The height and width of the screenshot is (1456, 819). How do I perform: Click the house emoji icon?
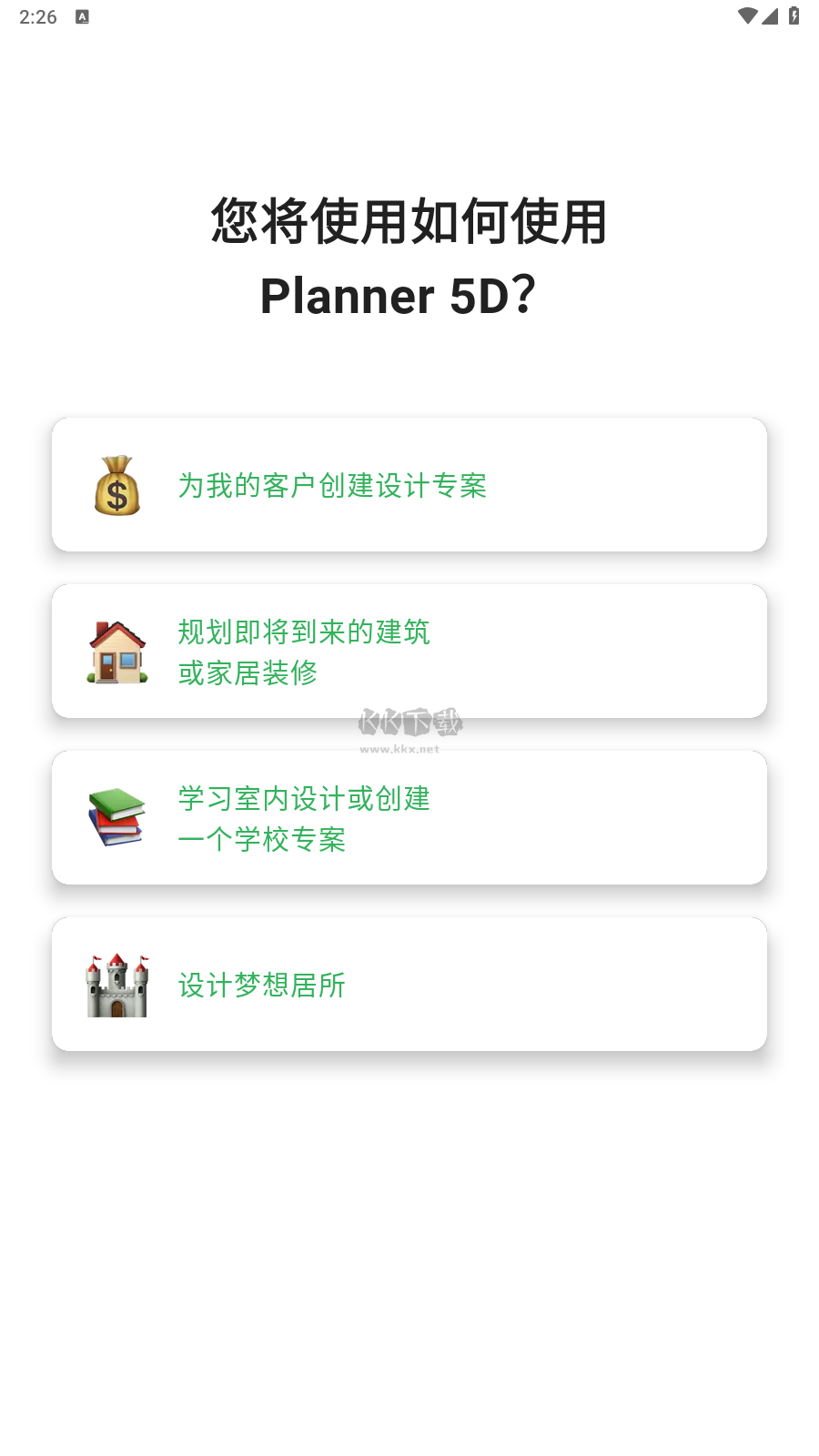point(117,652)
